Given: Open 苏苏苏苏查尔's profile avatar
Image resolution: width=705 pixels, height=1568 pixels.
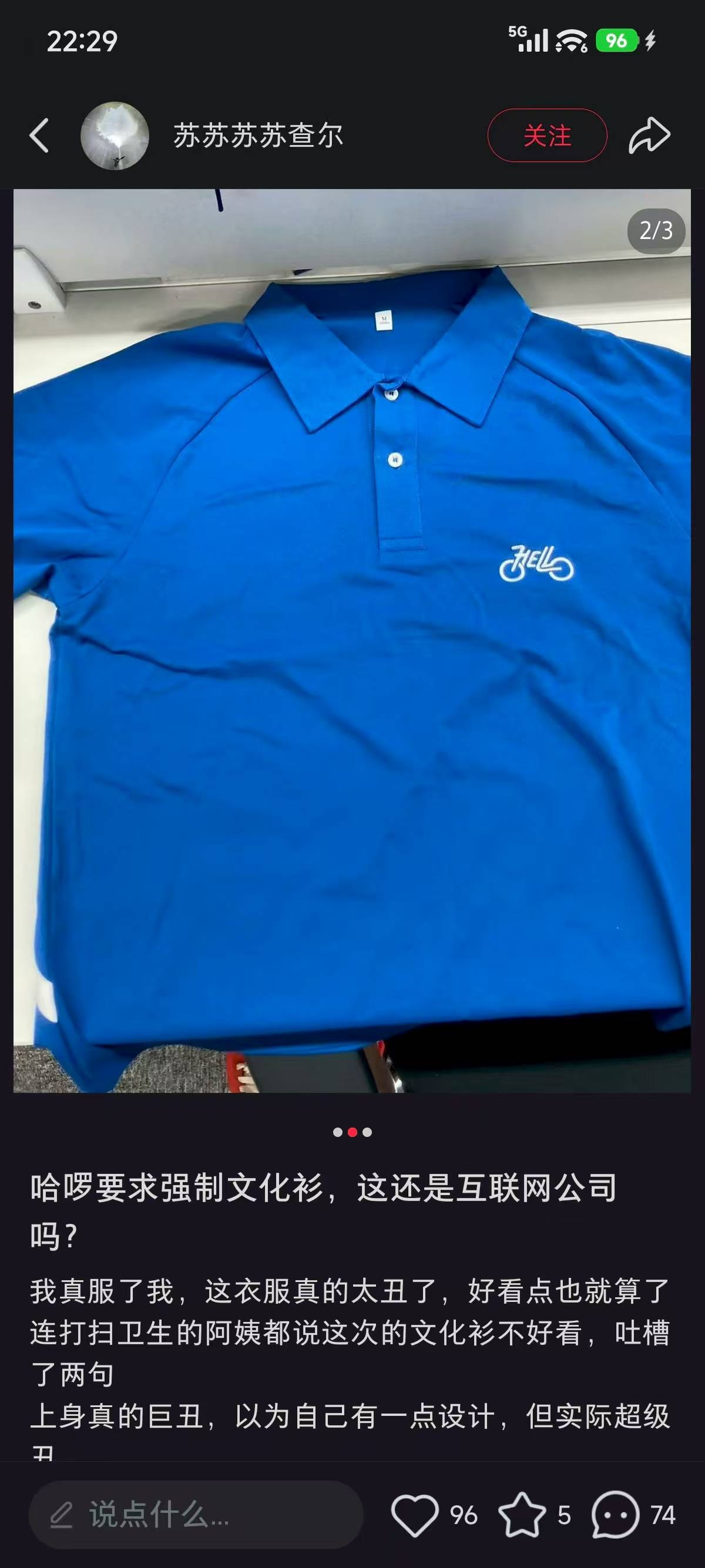Looking at the screenshot, I should pyautogui.click(x=115, y=135).
